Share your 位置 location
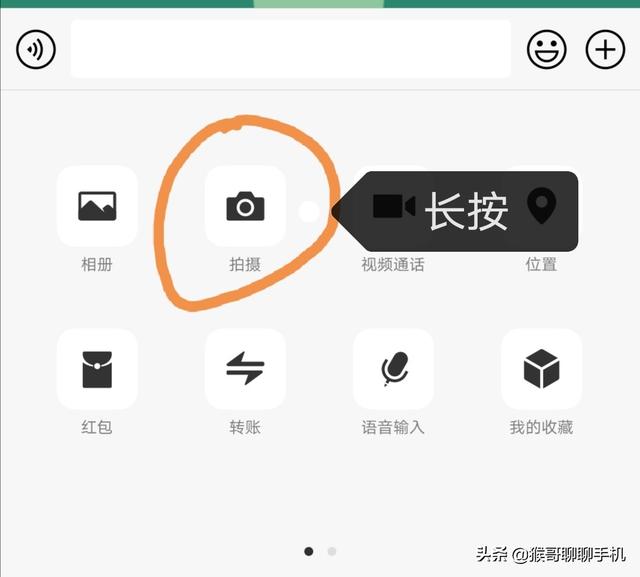Viewport: 640px width, 577px height. (x=541, y=208)
